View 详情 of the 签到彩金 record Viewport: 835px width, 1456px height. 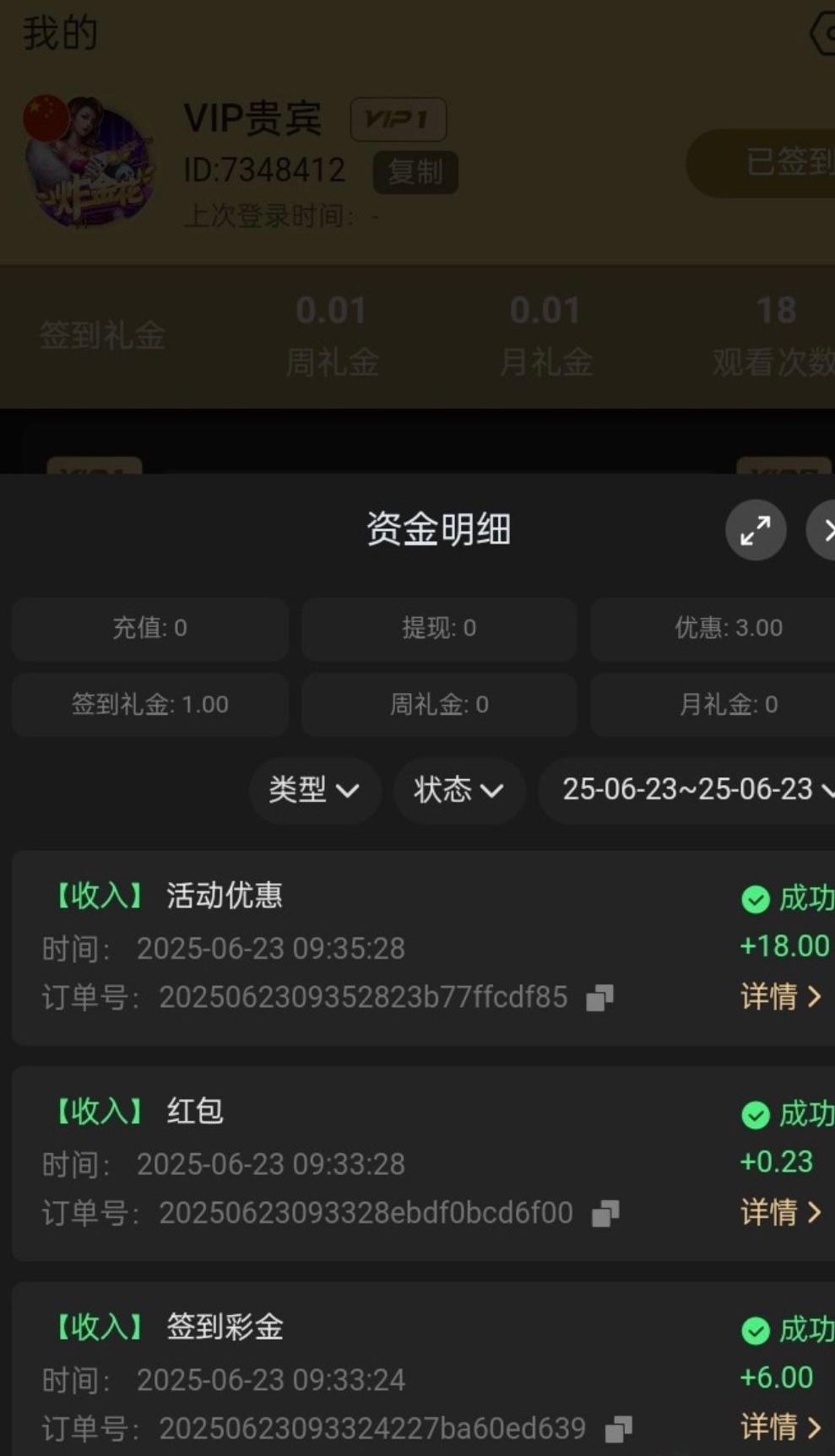click(780, 1427)
